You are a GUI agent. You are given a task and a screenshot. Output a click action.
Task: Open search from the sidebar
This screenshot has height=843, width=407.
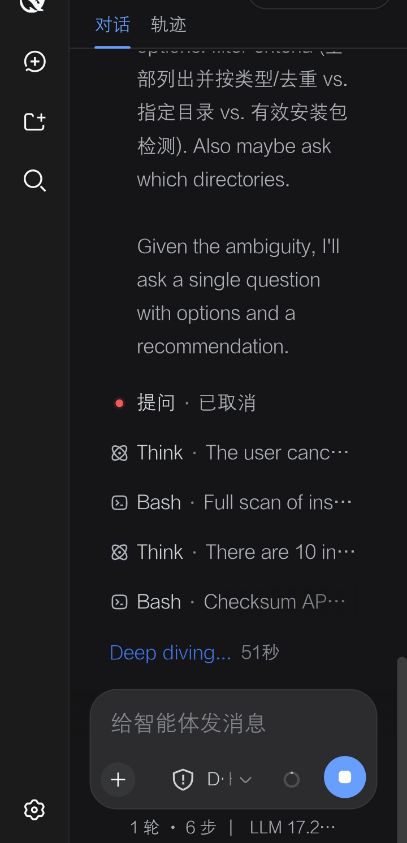(34, 181)
